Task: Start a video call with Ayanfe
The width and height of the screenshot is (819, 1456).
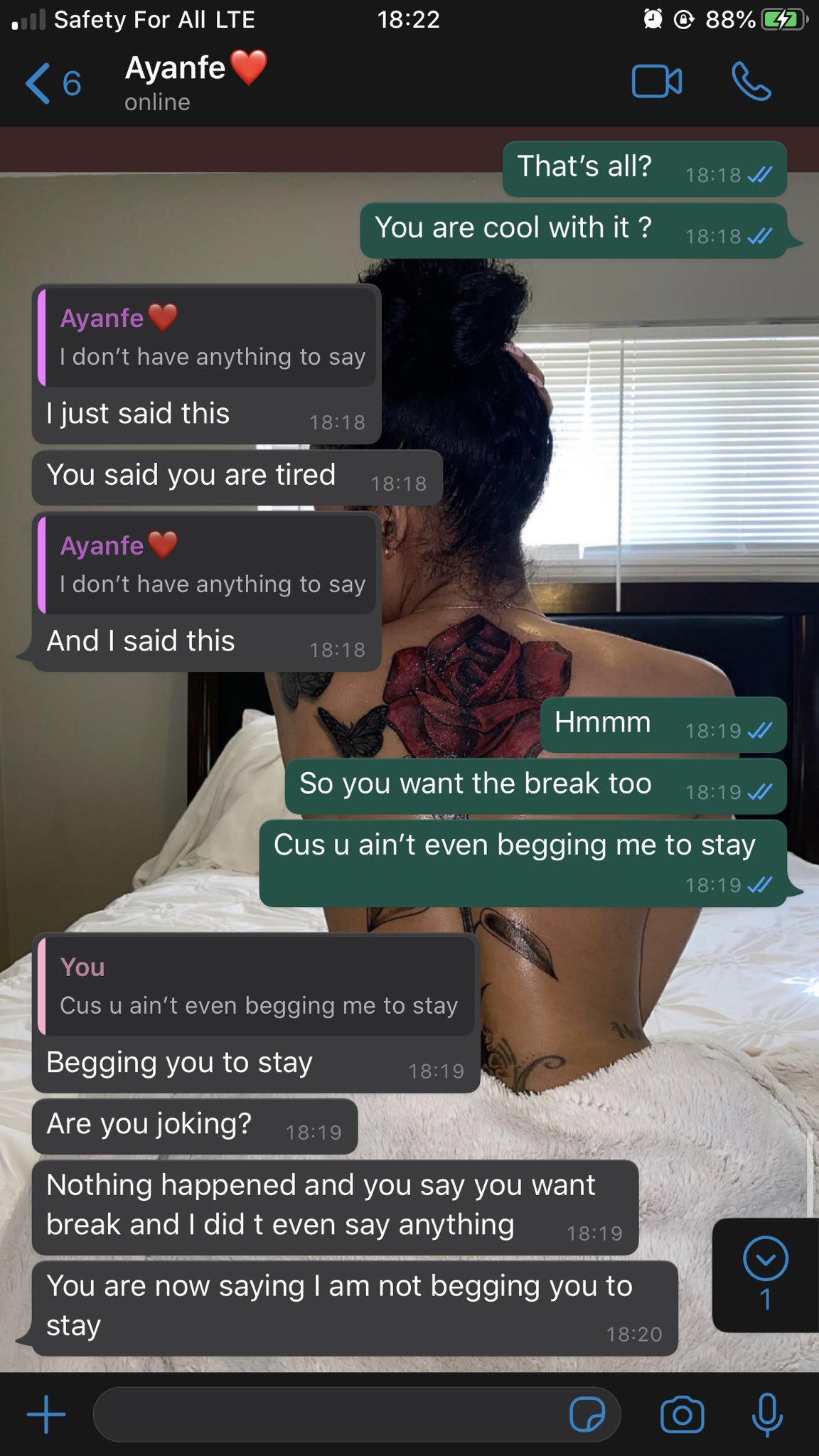Action: [x=657, y=82]
